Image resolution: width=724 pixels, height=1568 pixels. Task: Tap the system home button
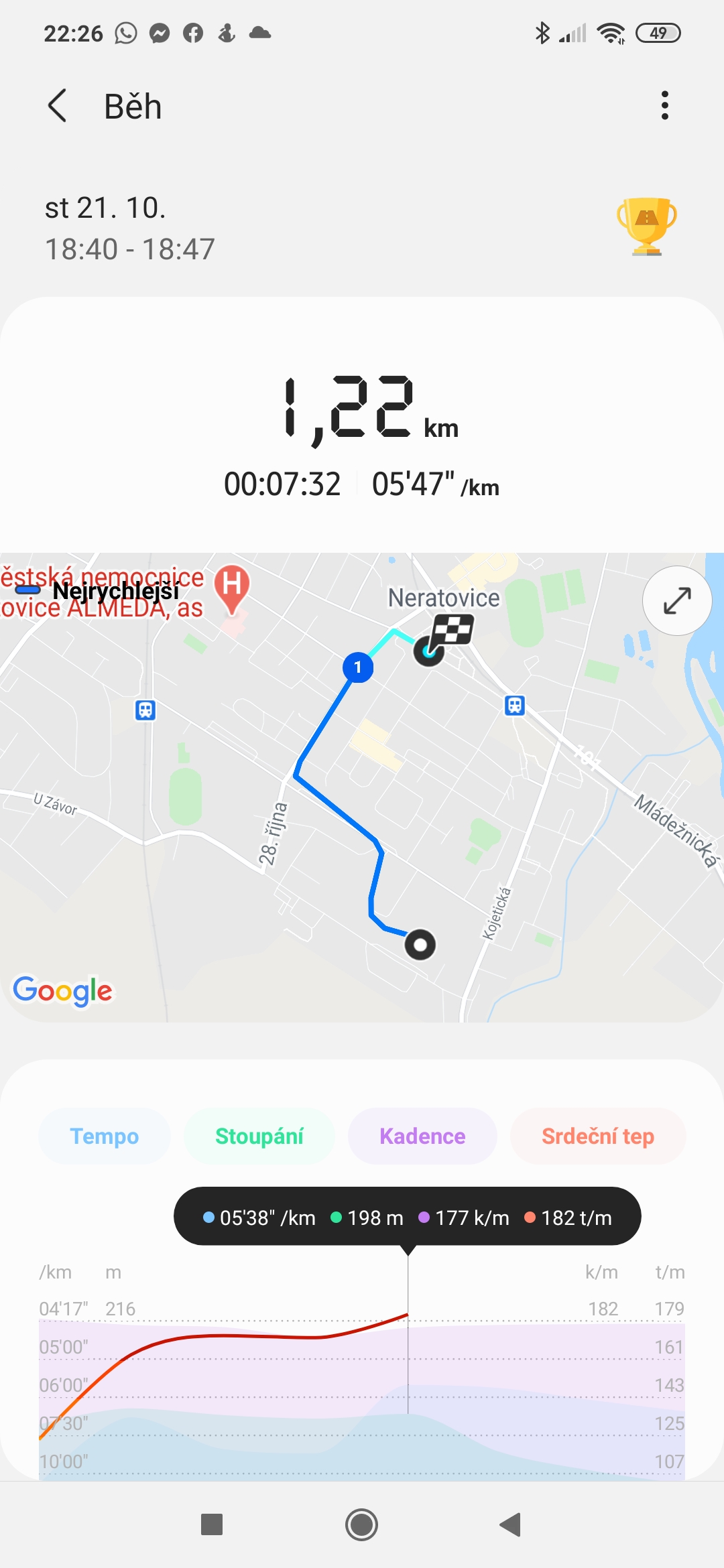click(x=361, y=1525)
